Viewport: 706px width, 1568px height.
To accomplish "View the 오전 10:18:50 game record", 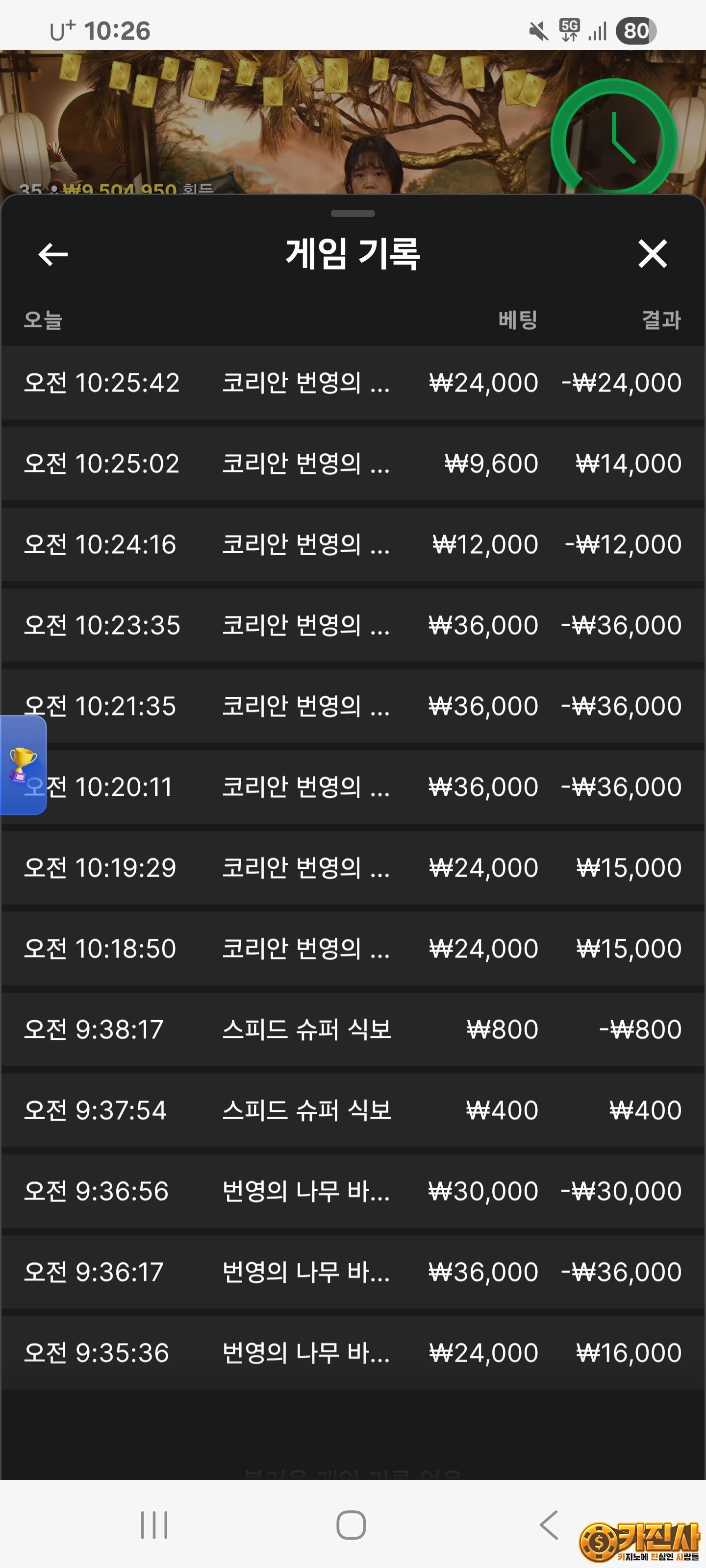I will click(x=353, y=949).
